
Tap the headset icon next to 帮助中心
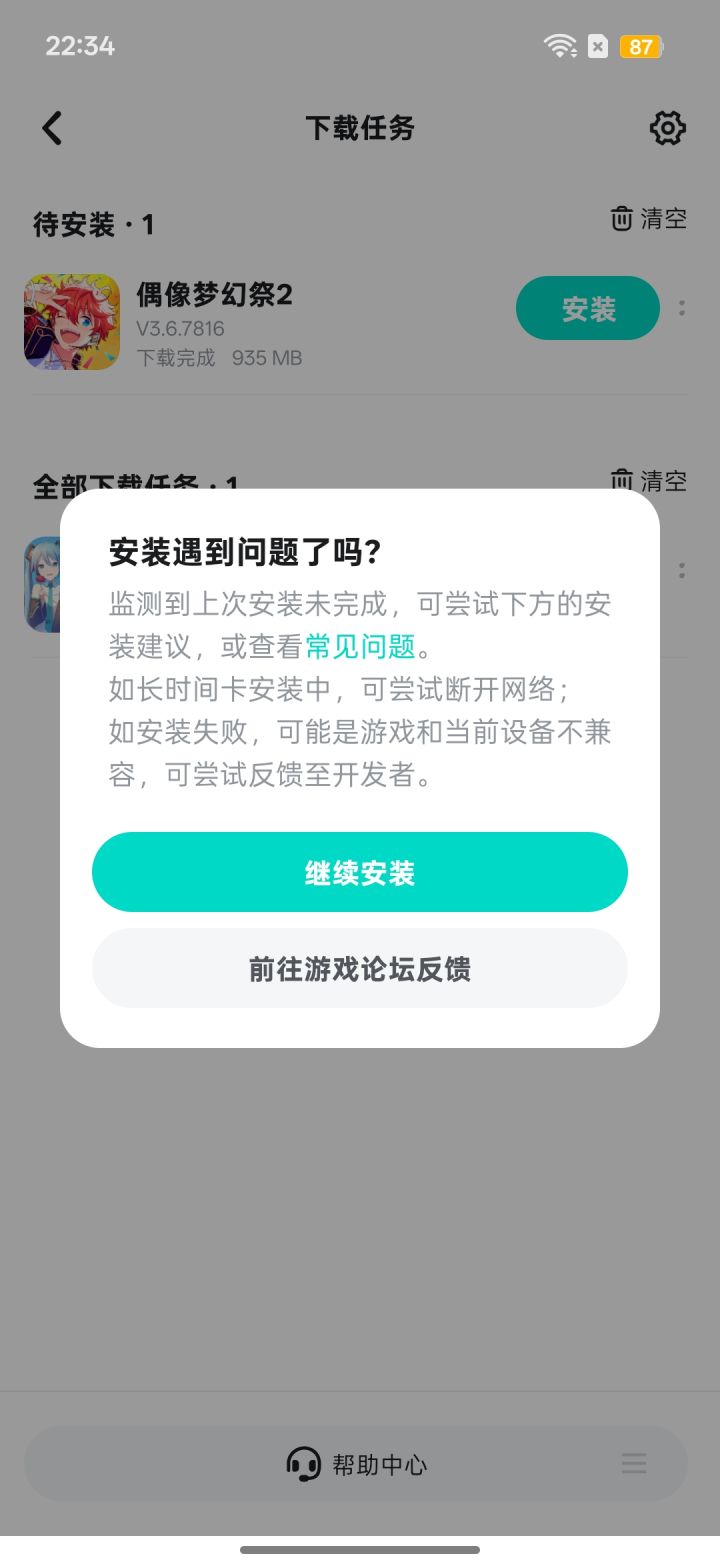tap(302, 1463)
